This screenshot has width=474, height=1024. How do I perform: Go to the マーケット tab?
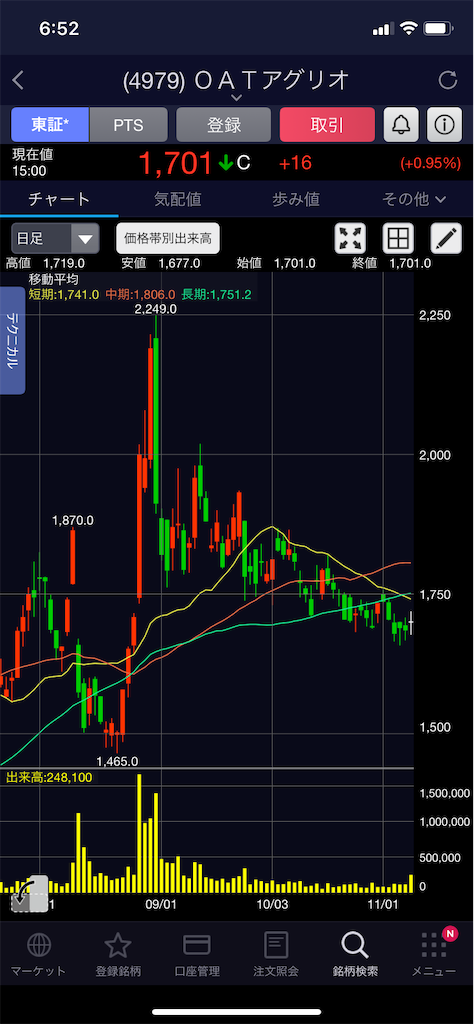tap(39, 954)
